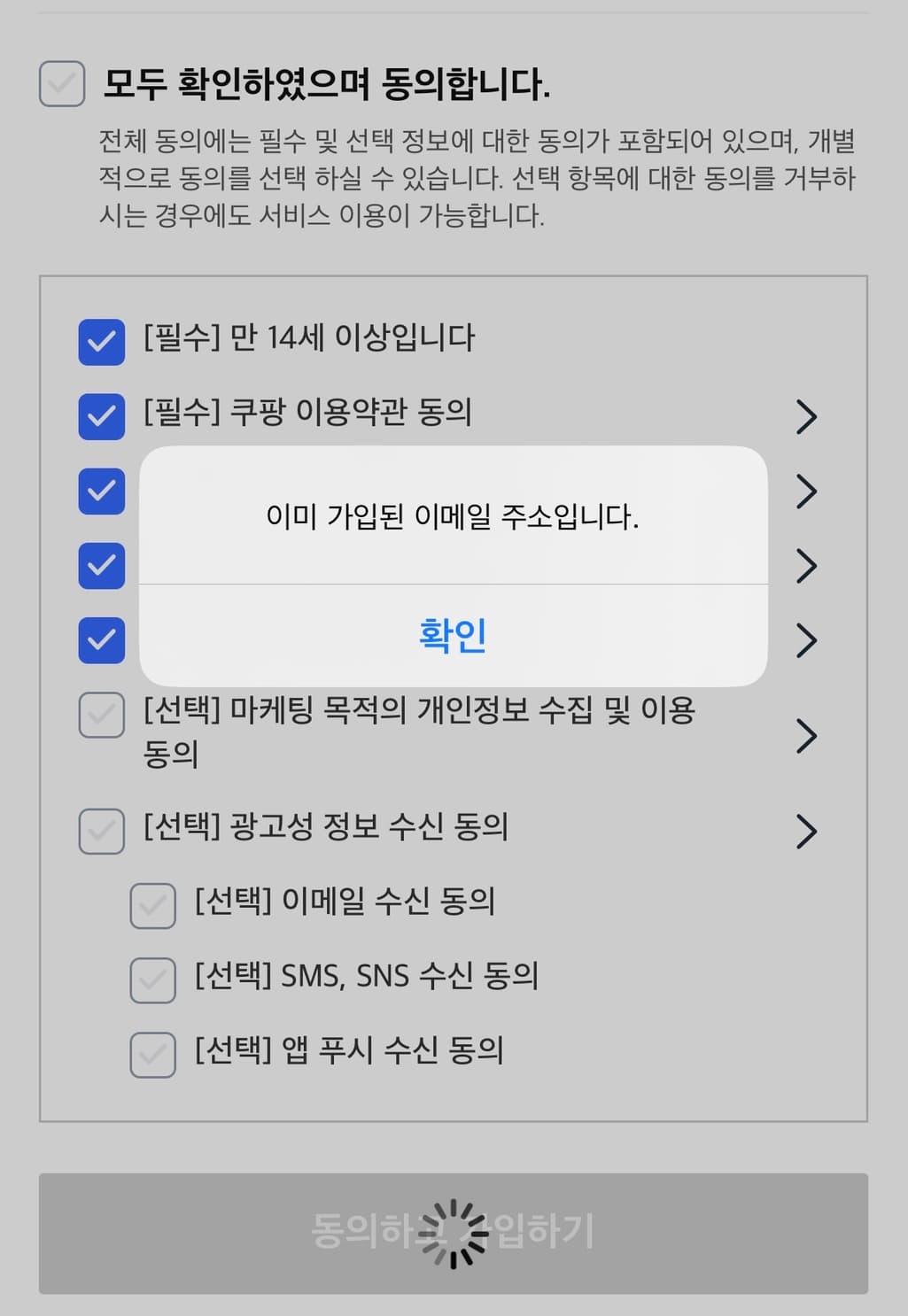This screenshot has height=1316, width=908.
Task: Check 마케팅 목적의 개인정보 수집 checkbox
Action: [101, 716]
